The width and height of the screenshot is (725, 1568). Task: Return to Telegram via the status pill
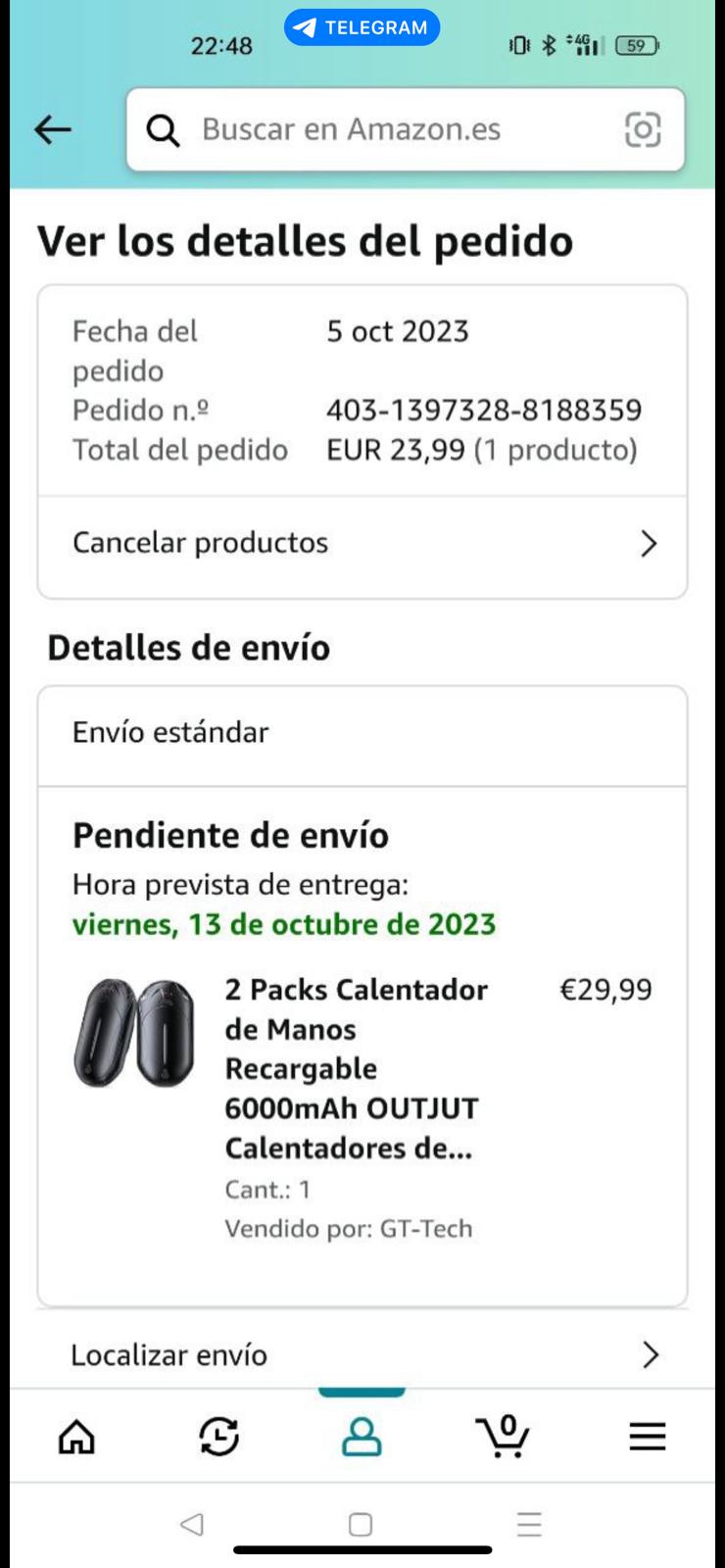(x=362, y=27)
